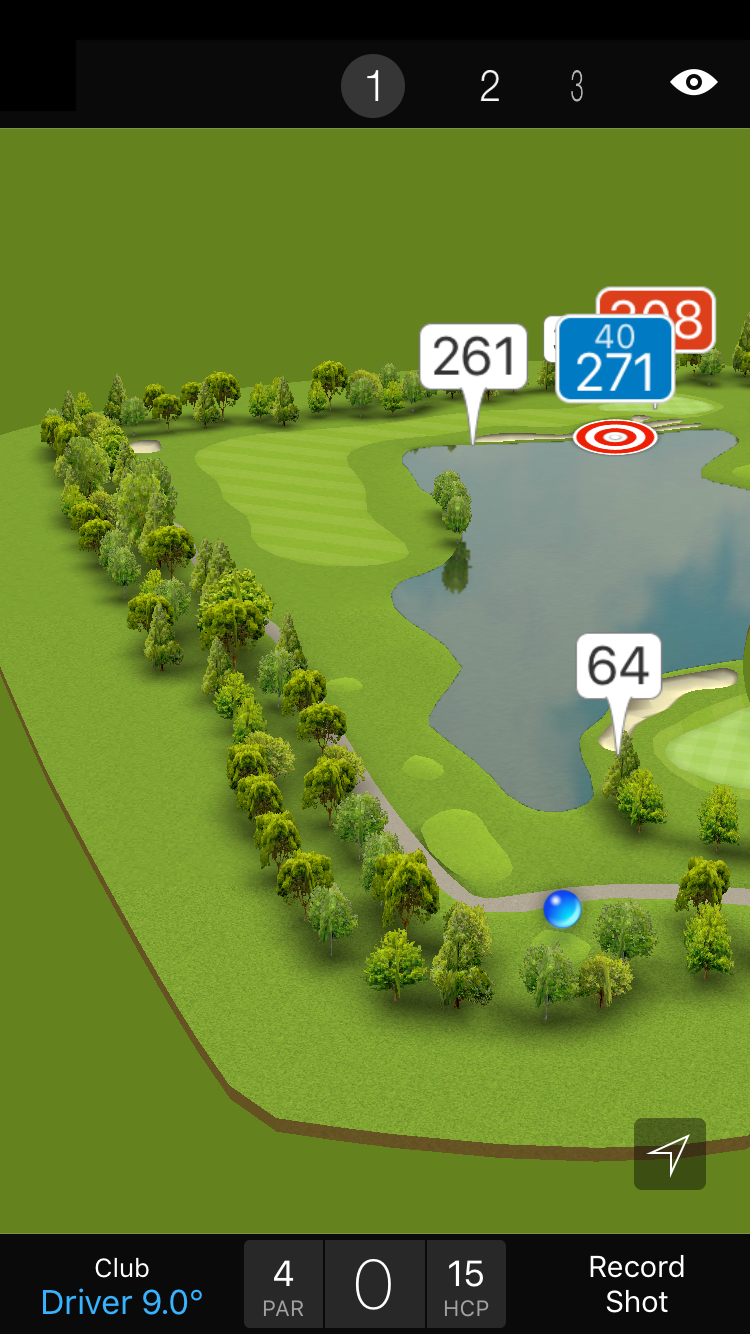This screenshot has width=750, height=1334.
Task: Select hole 1 in the top bar
Action: [373, 87]
